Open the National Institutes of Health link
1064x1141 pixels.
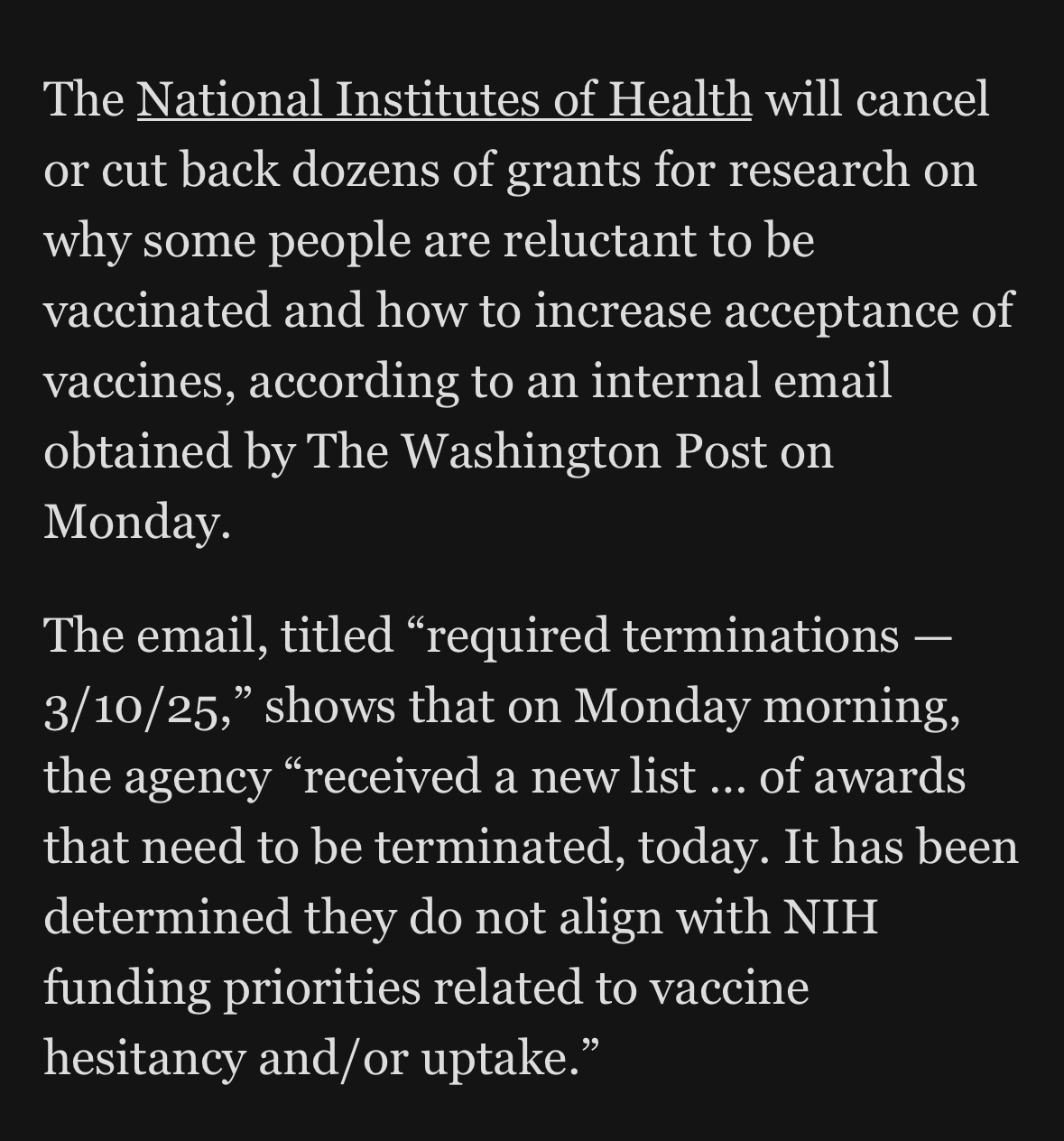444,99
